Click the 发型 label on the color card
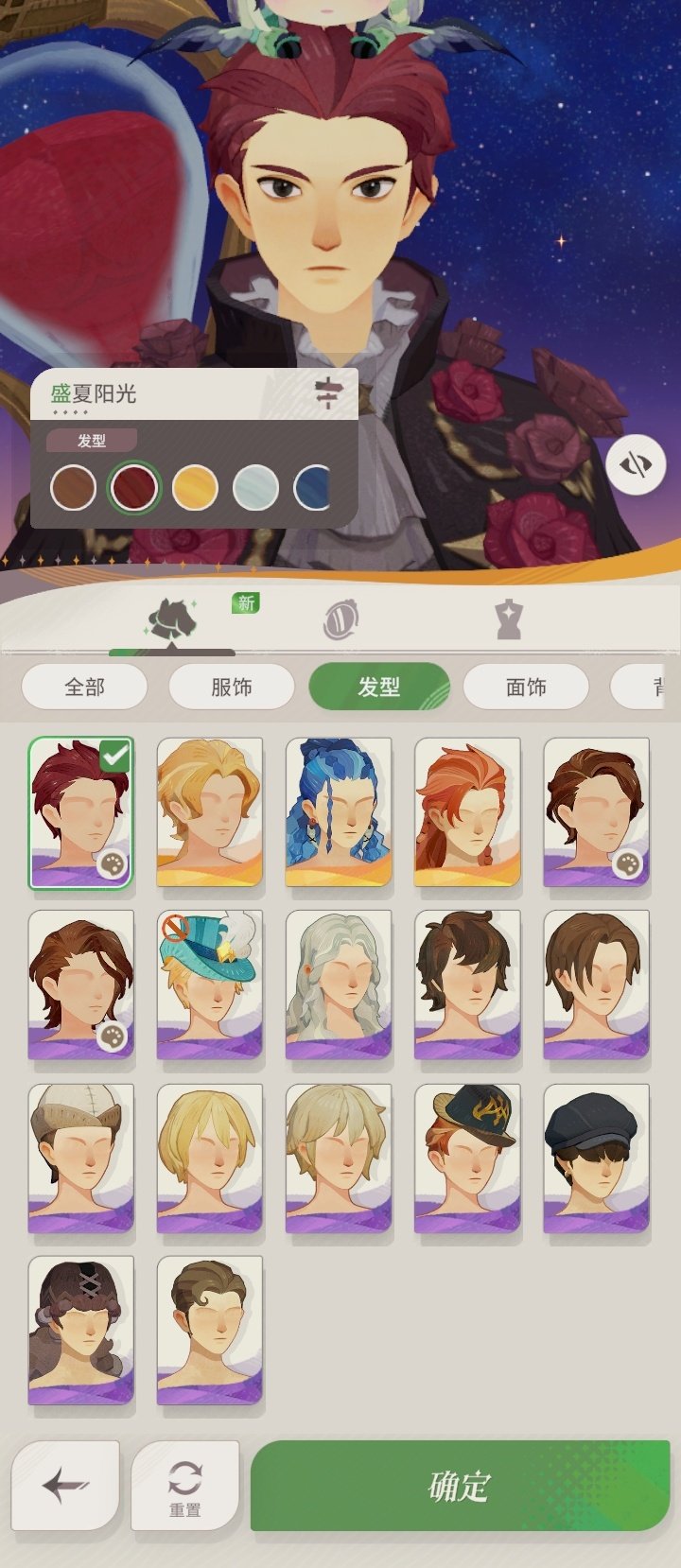Viewport: 681px width, 1568px height. 92,440
